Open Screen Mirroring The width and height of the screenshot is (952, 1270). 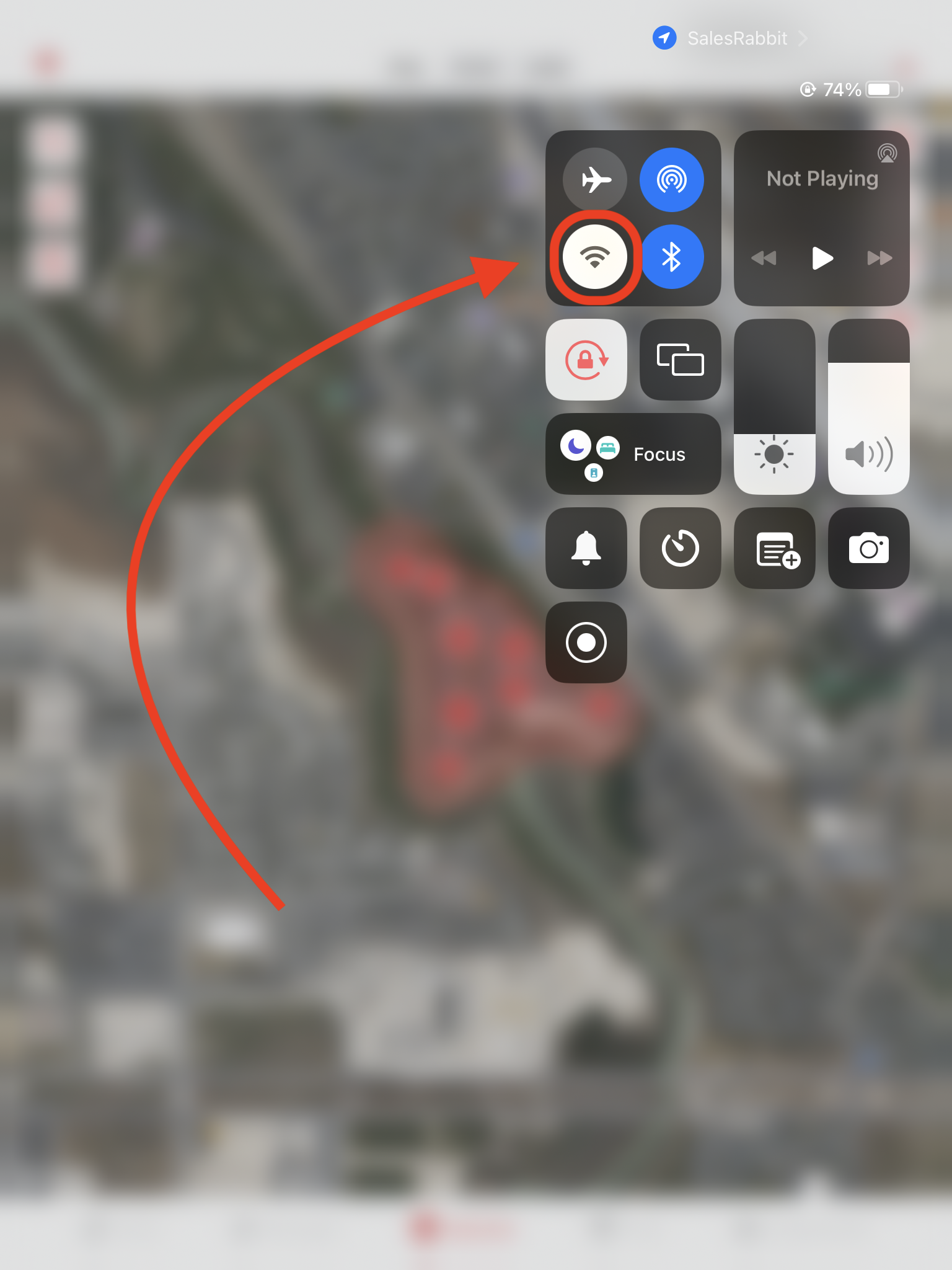[680, 360]
